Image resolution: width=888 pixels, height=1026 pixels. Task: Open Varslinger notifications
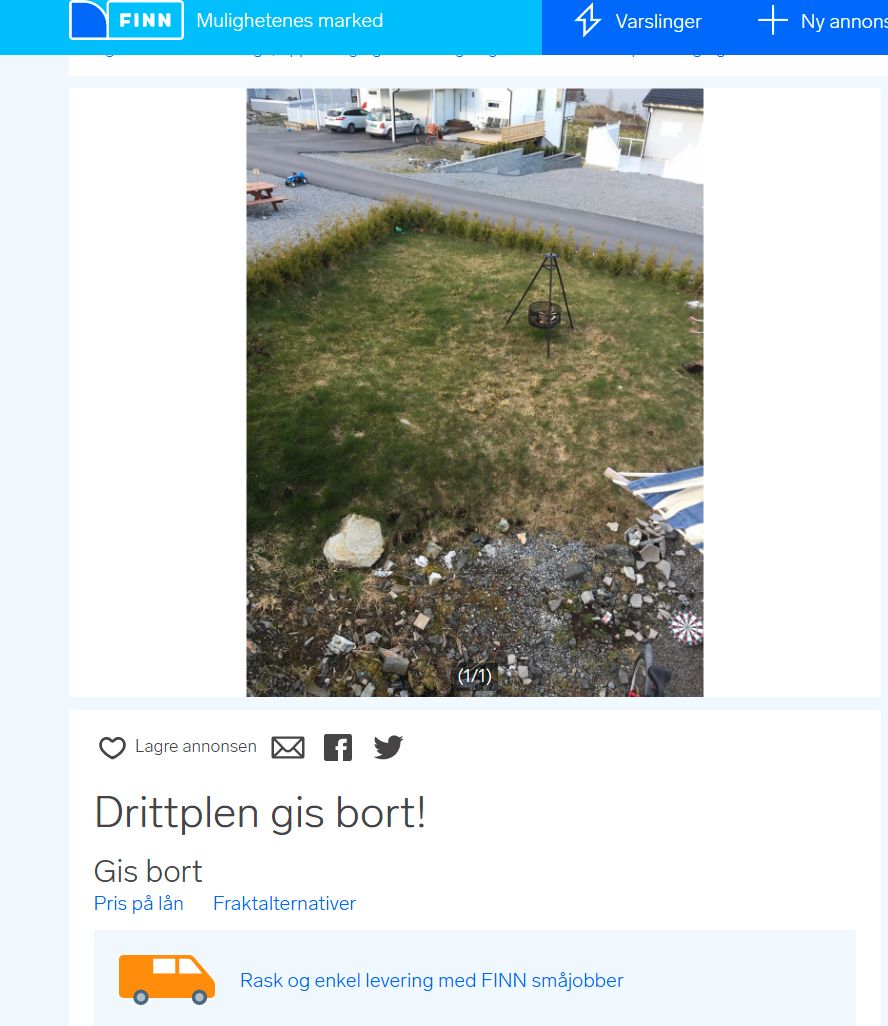coord(638,21)
